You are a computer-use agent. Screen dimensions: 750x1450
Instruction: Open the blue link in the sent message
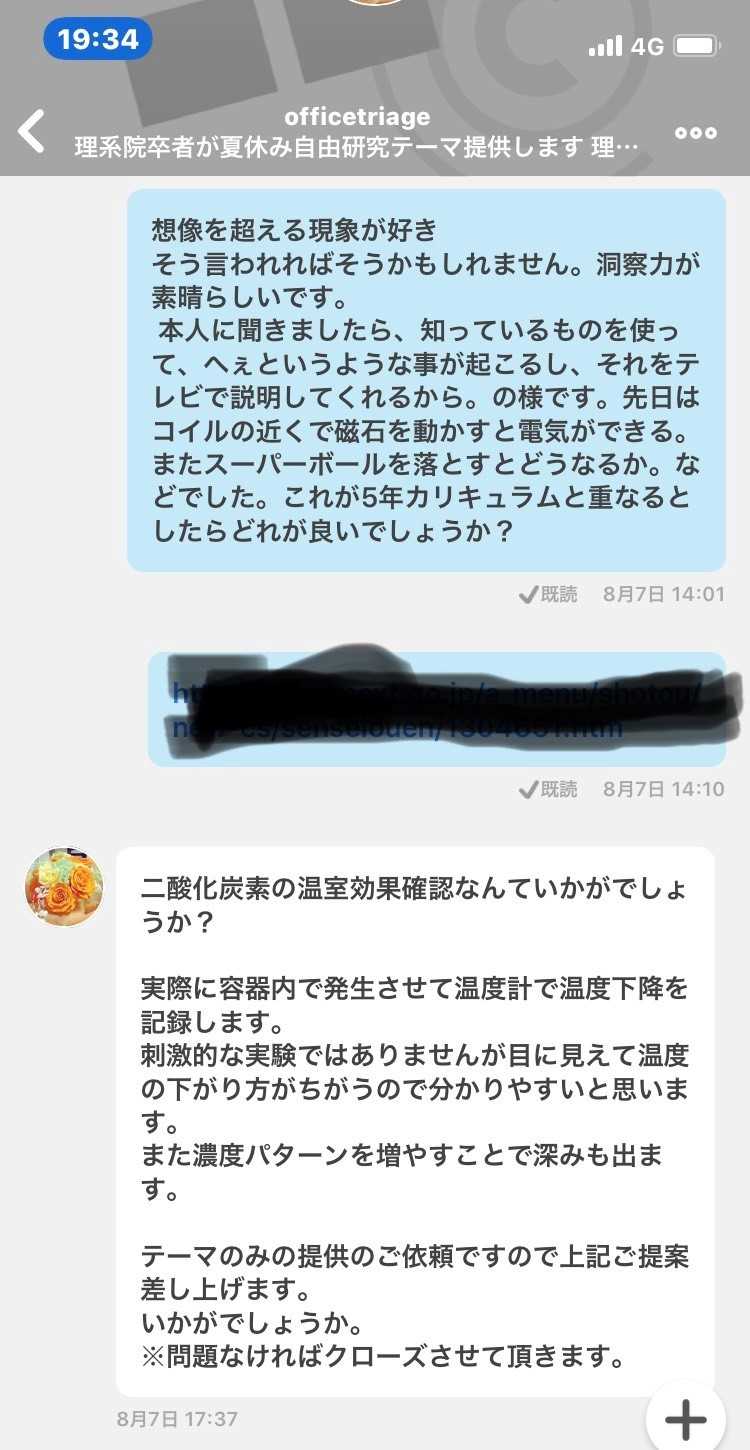[436, 710]
